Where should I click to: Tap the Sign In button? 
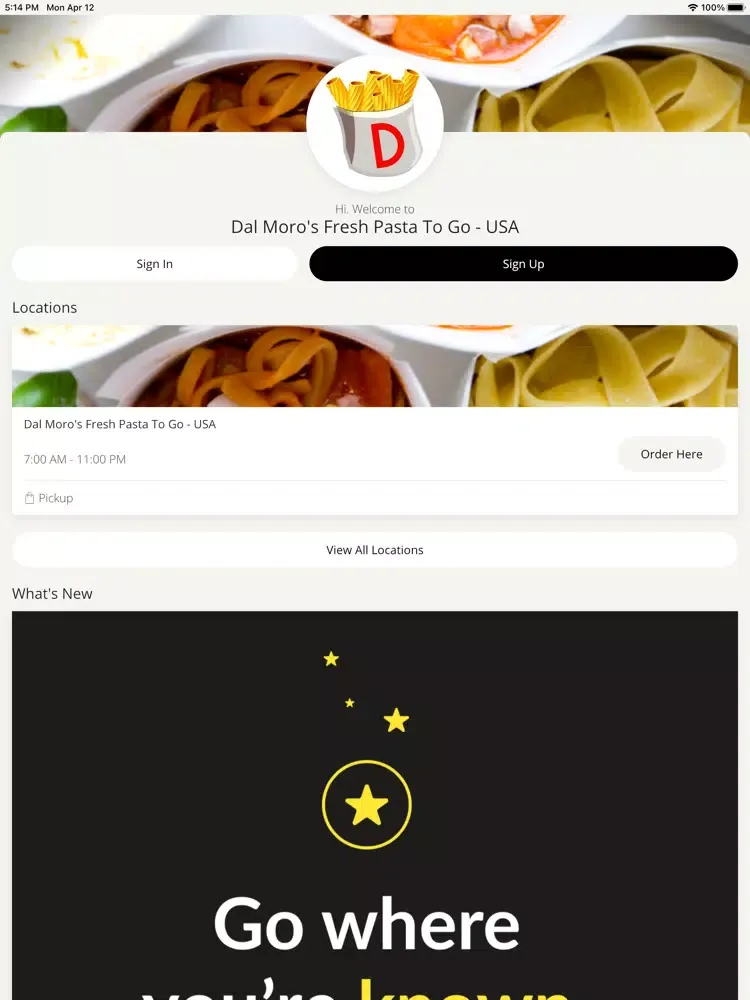[x=155, y=264]
